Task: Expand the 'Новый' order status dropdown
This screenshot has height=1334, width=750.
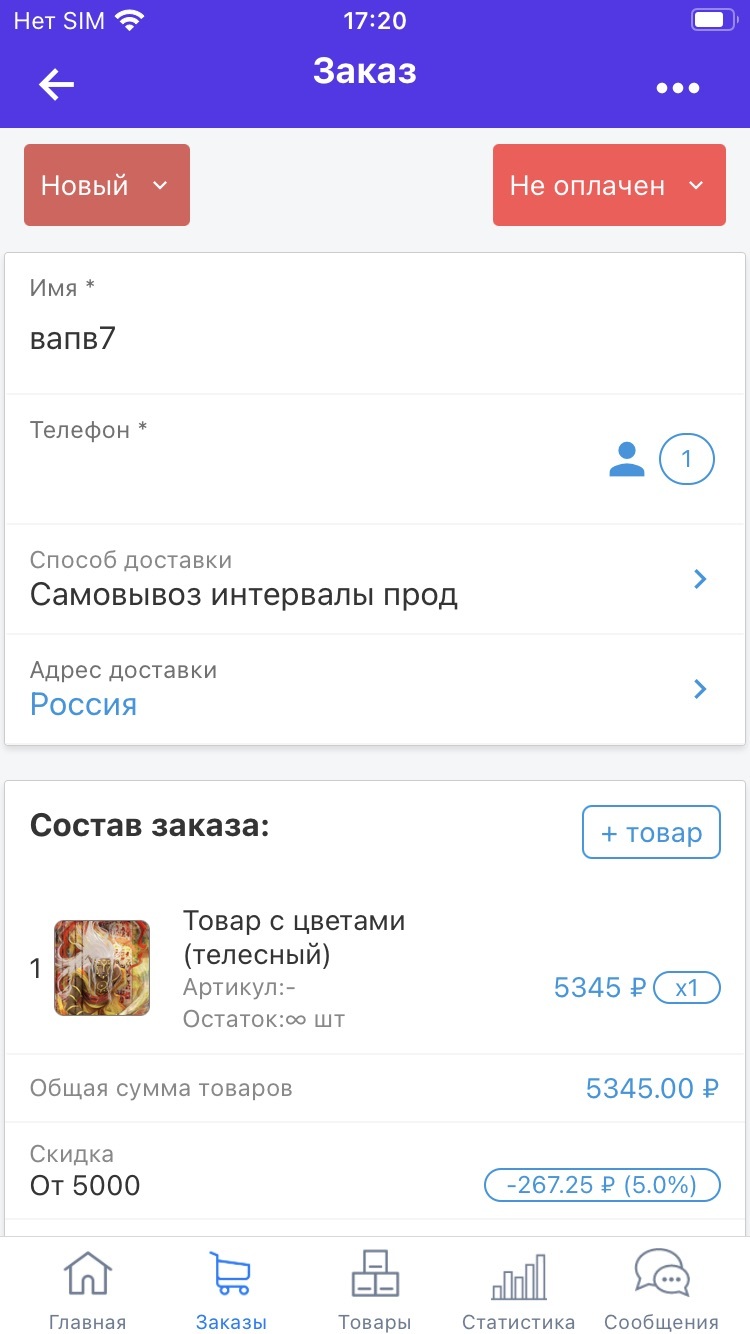Action: (x=107, y=185)
